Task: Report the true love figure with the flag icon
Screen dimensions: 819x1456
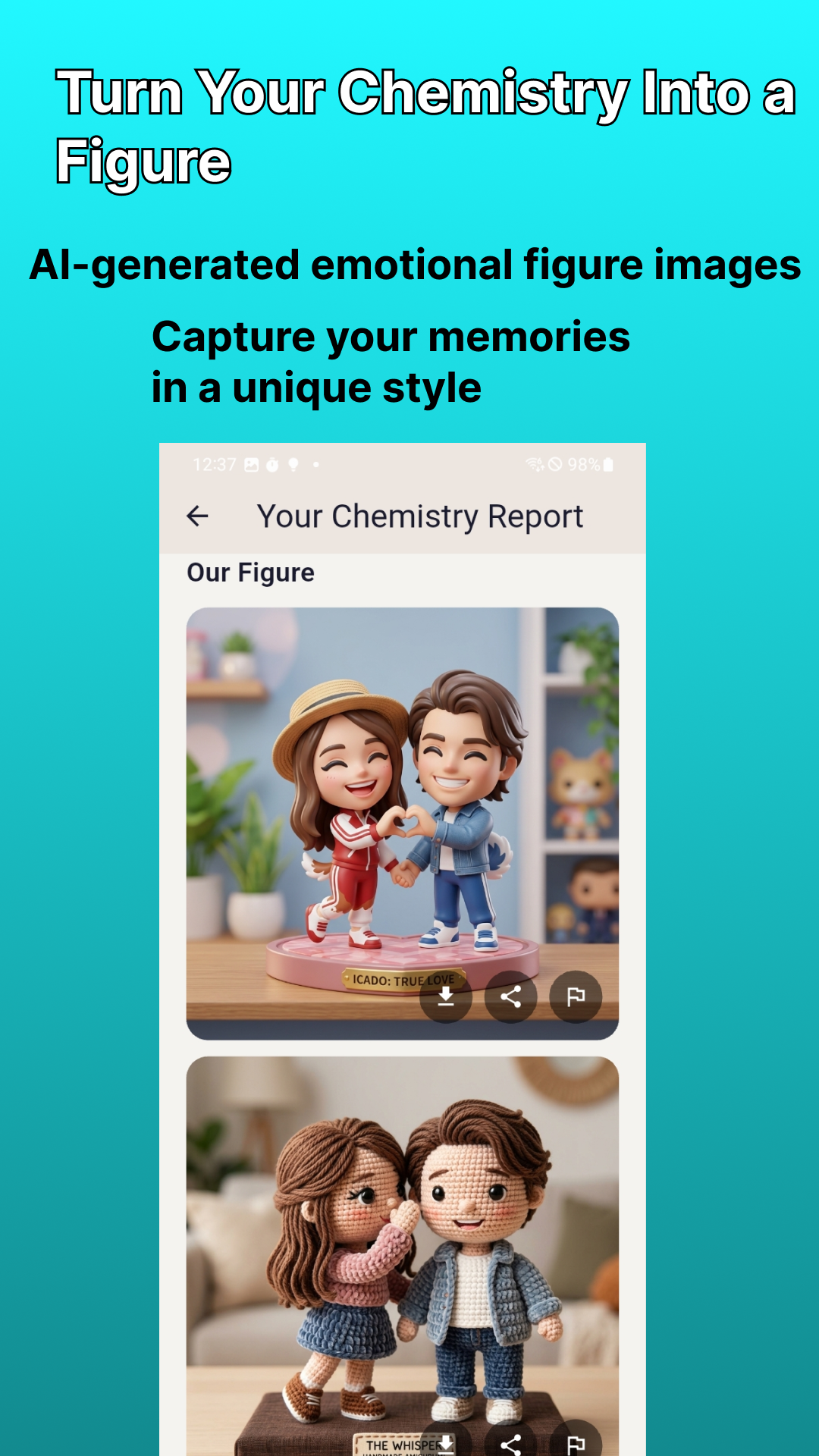Action: pyautogui.click(x=576, y=998)
